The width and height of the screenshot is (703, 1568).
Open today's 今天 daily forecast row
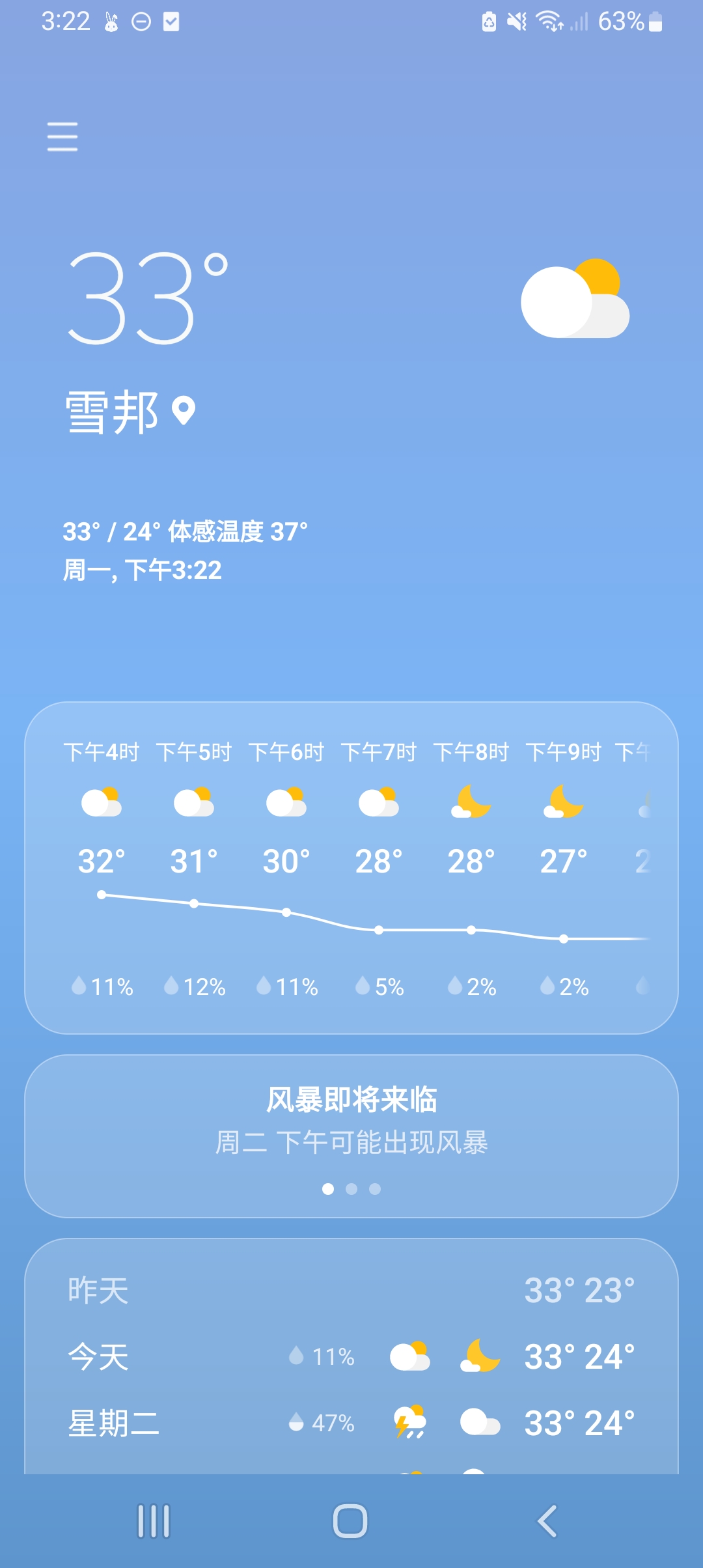click(x=351, y=1357)
